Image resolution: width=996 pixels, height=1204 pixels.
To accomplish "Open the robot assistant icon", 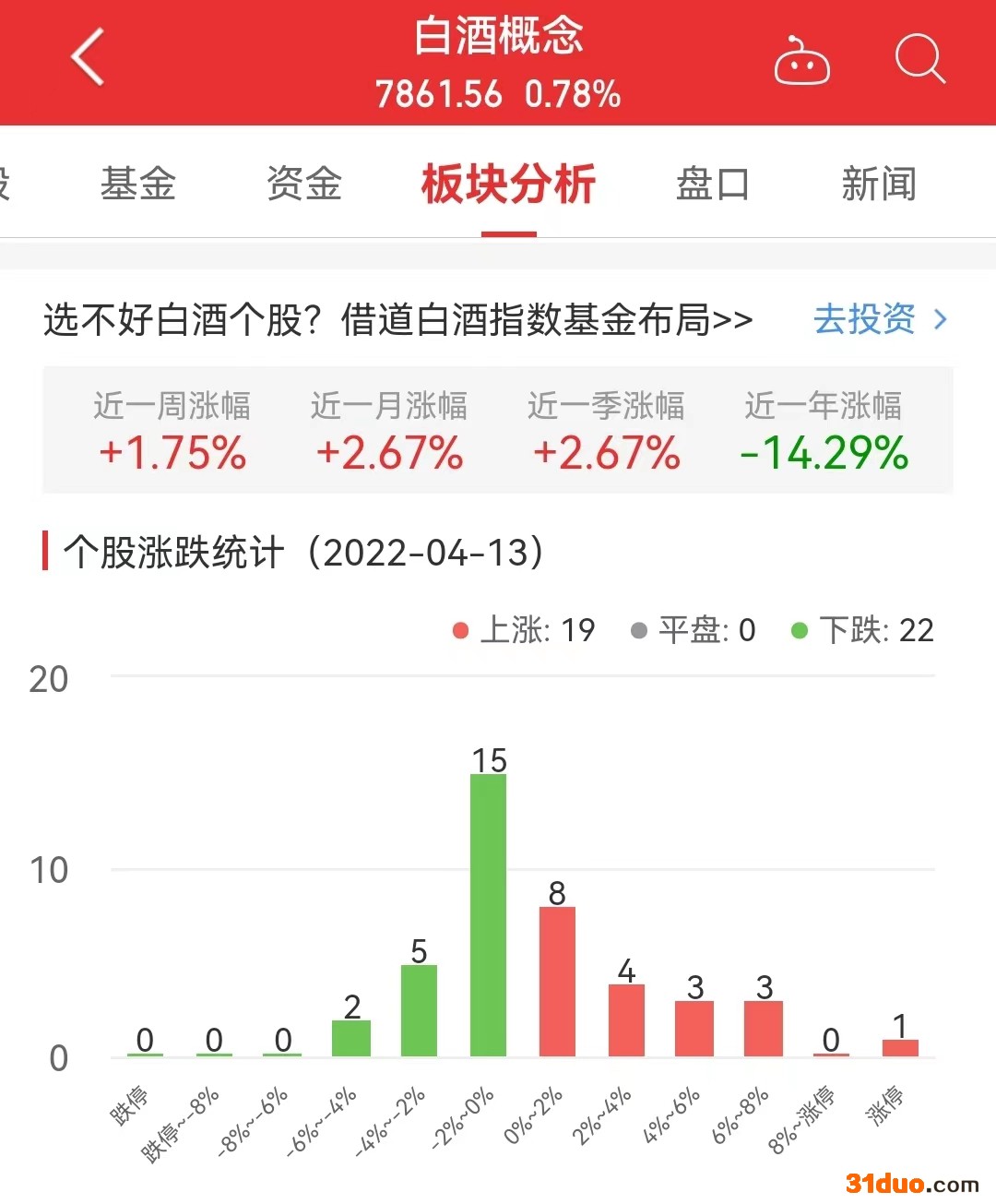I will tap(801, 62).
